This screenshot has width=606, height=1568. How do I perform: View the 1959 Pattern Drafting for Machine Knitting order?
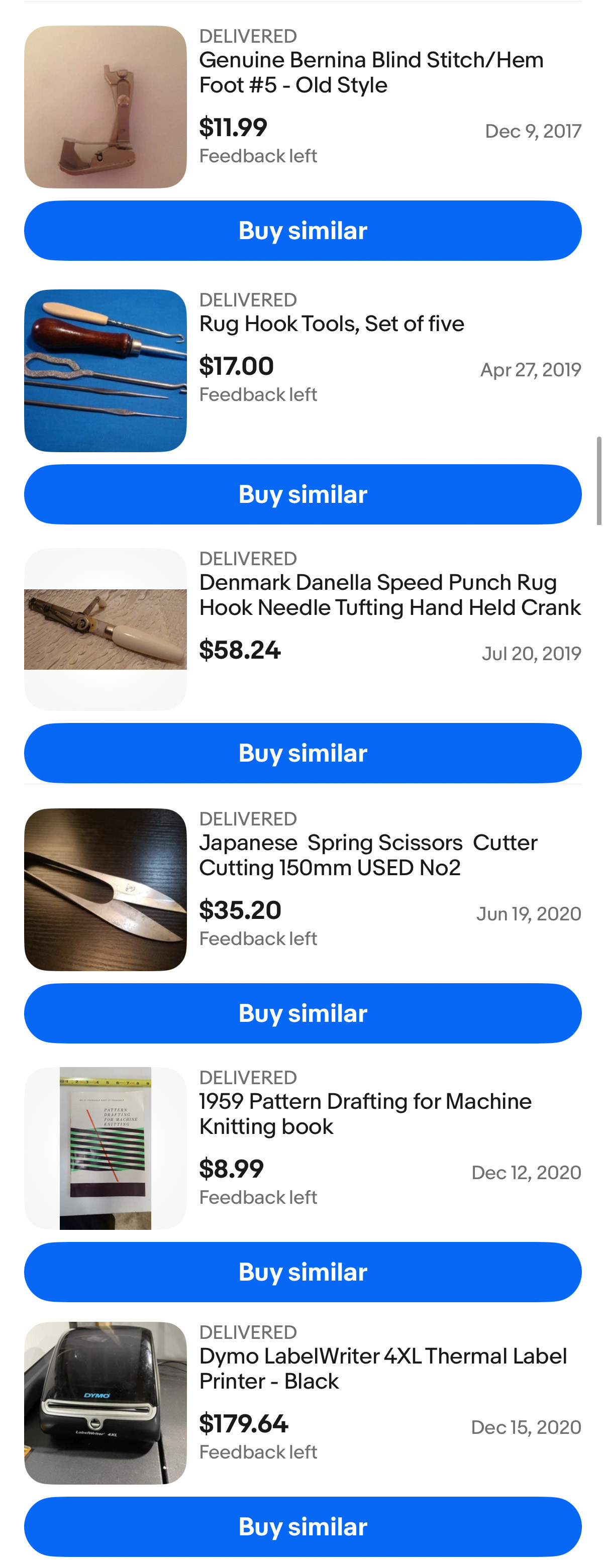(365, 1113)
